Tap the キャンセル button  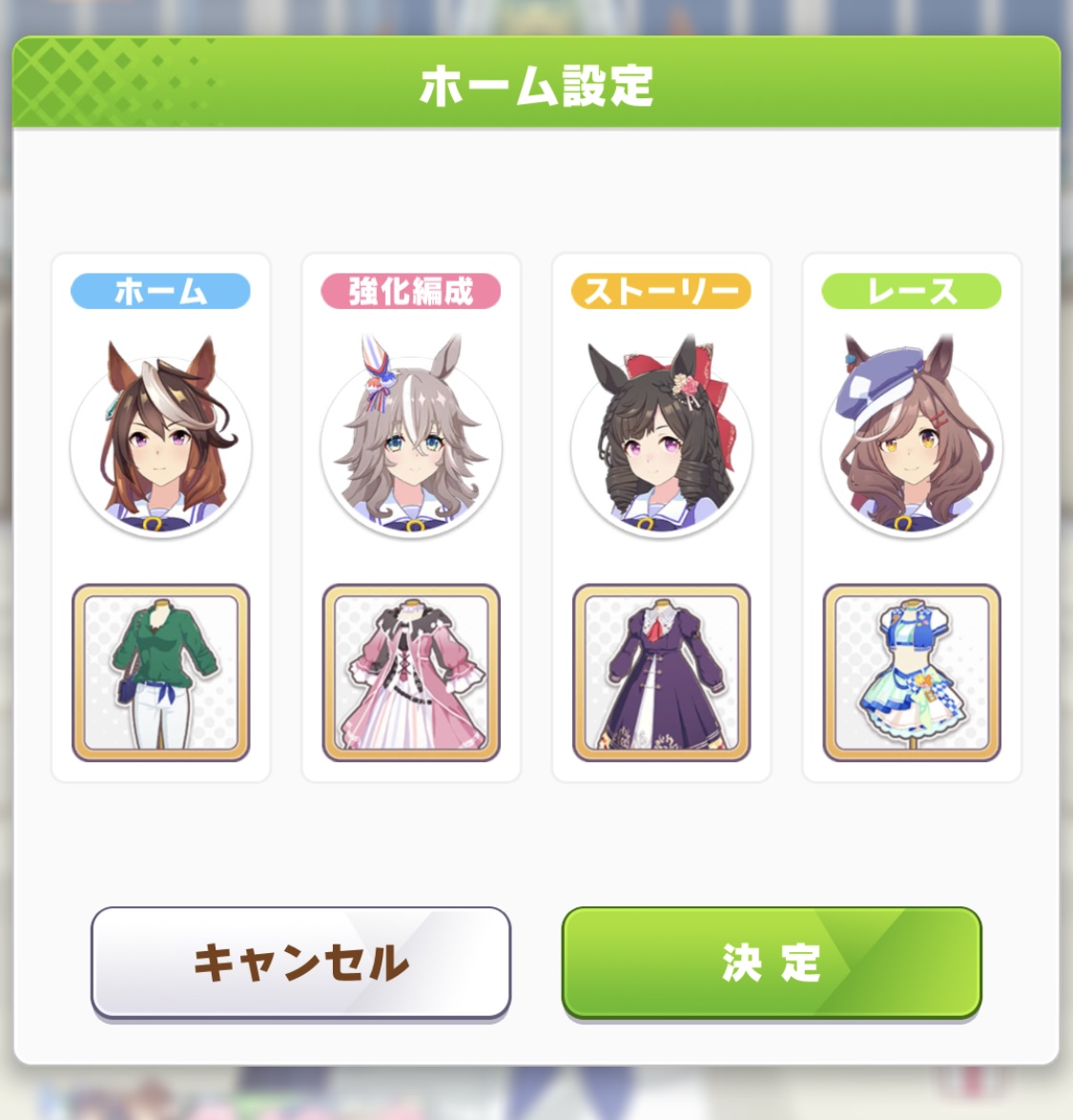click(x=300, y=962)
